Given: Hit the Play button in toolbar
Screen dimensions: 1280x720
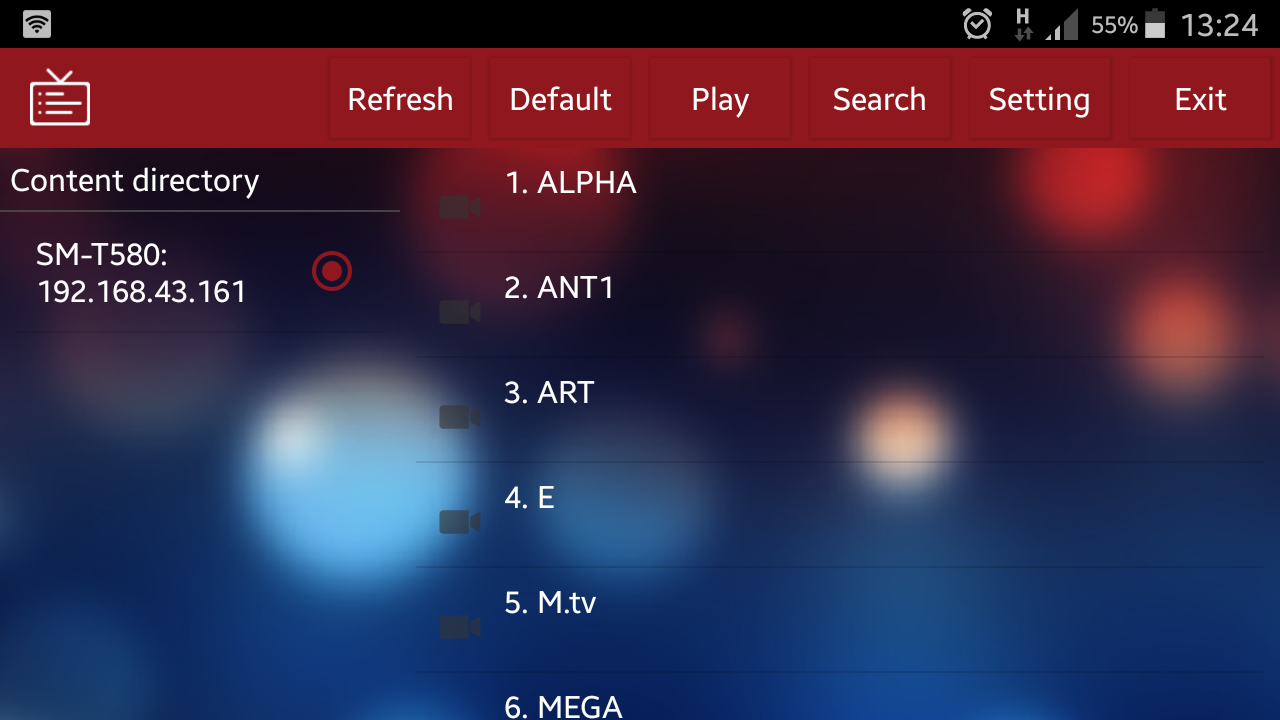Looking at the screenshot, I should pyautogui.click(x=720, y=99).
